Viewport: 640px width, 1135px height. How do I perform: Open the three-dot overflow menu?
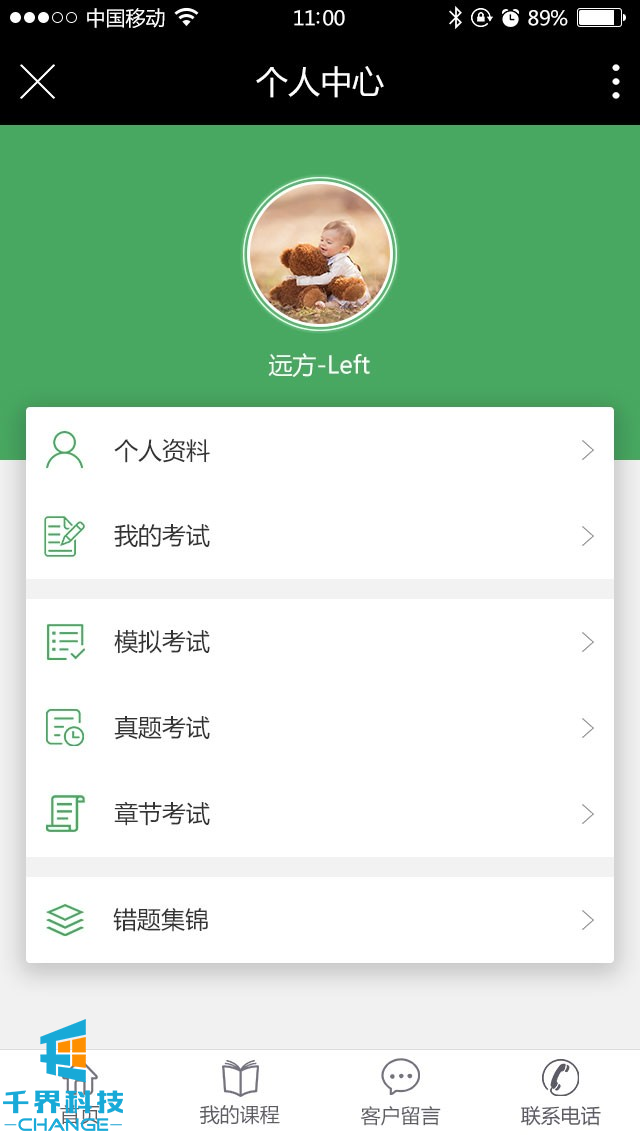click(x=615, y=82)
